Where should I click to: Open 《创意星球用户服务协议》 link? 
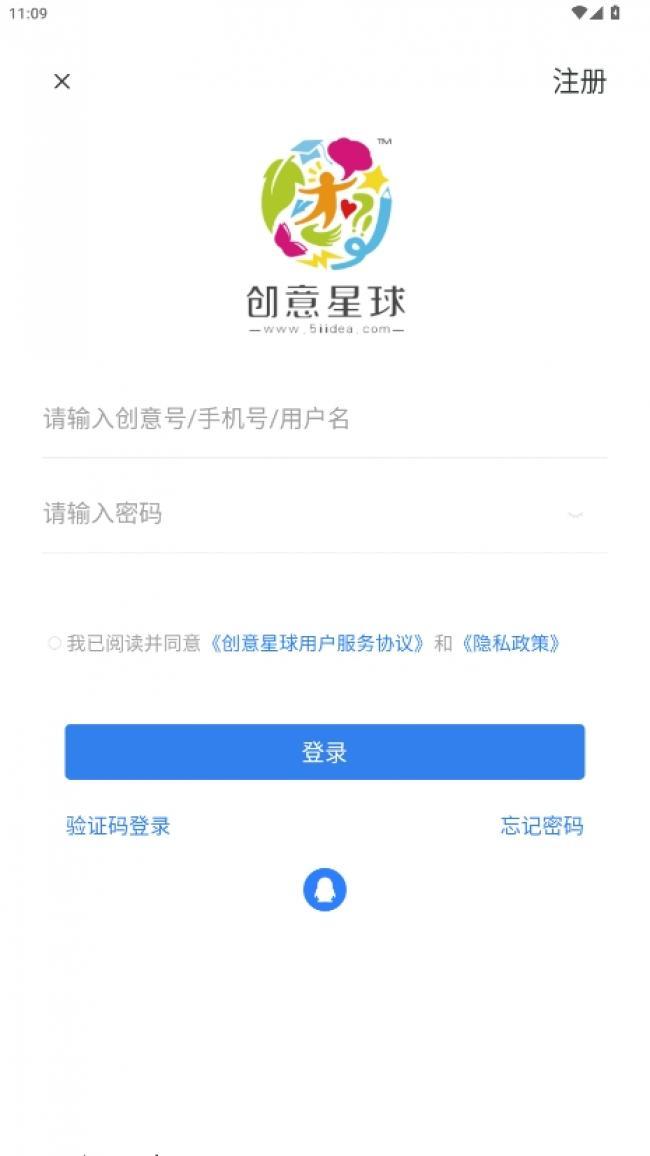315,644
